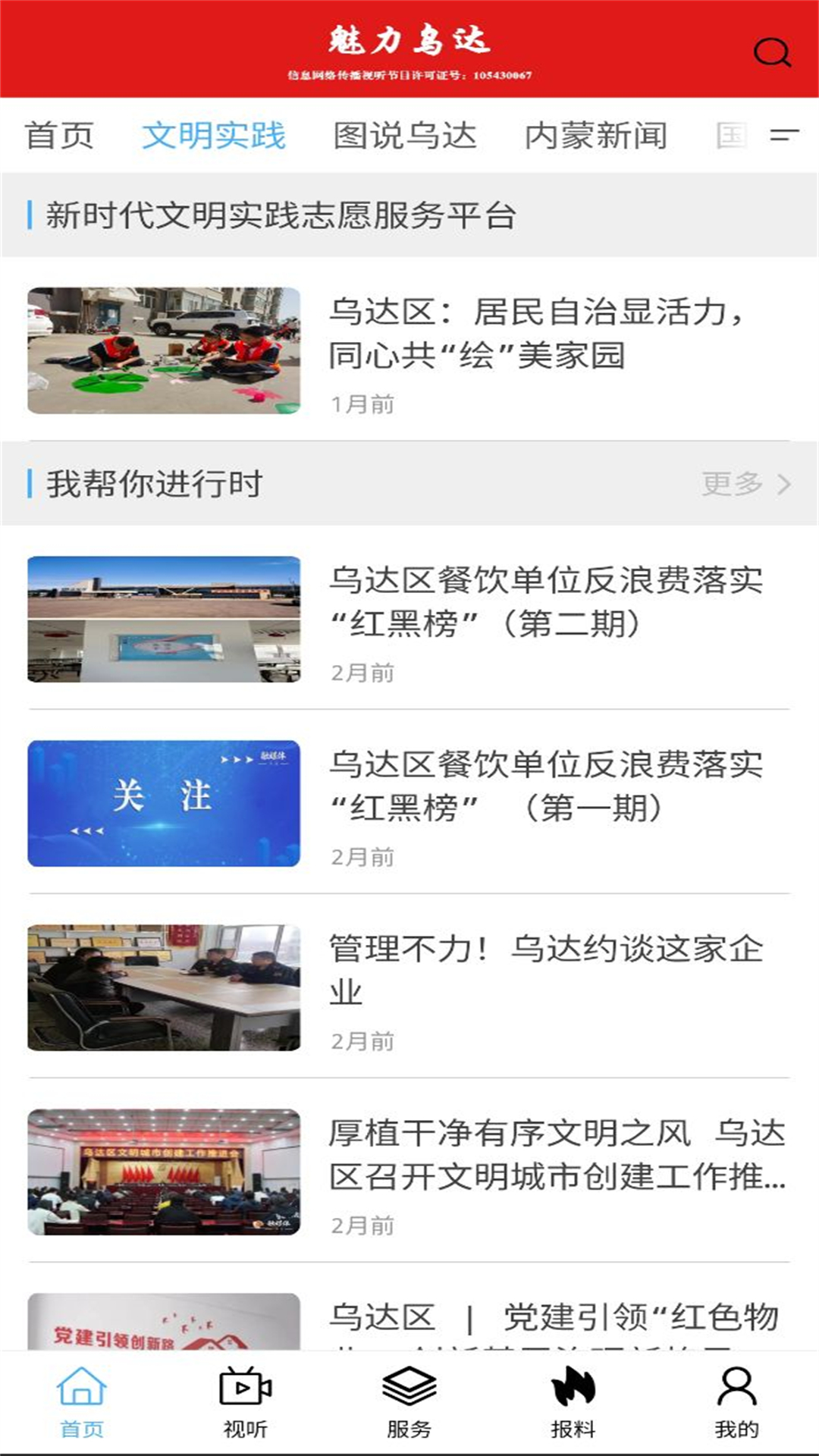
Task: Tap 更多 beside 我帮你进行时
Action: point(745,483)
